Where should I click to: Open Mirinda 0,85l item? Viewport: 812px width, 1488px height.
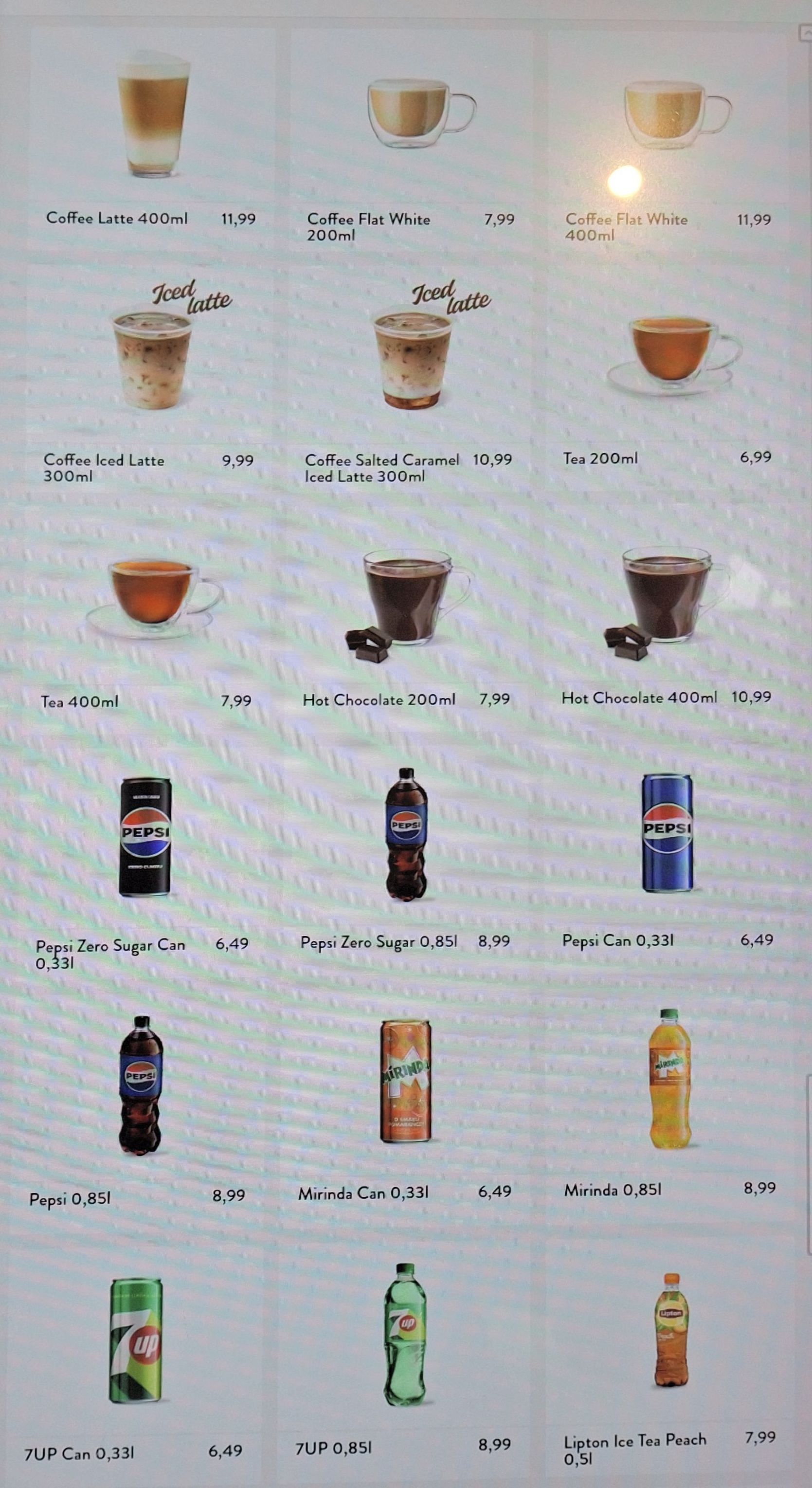pyautogui.click(x=669, y=1079)
